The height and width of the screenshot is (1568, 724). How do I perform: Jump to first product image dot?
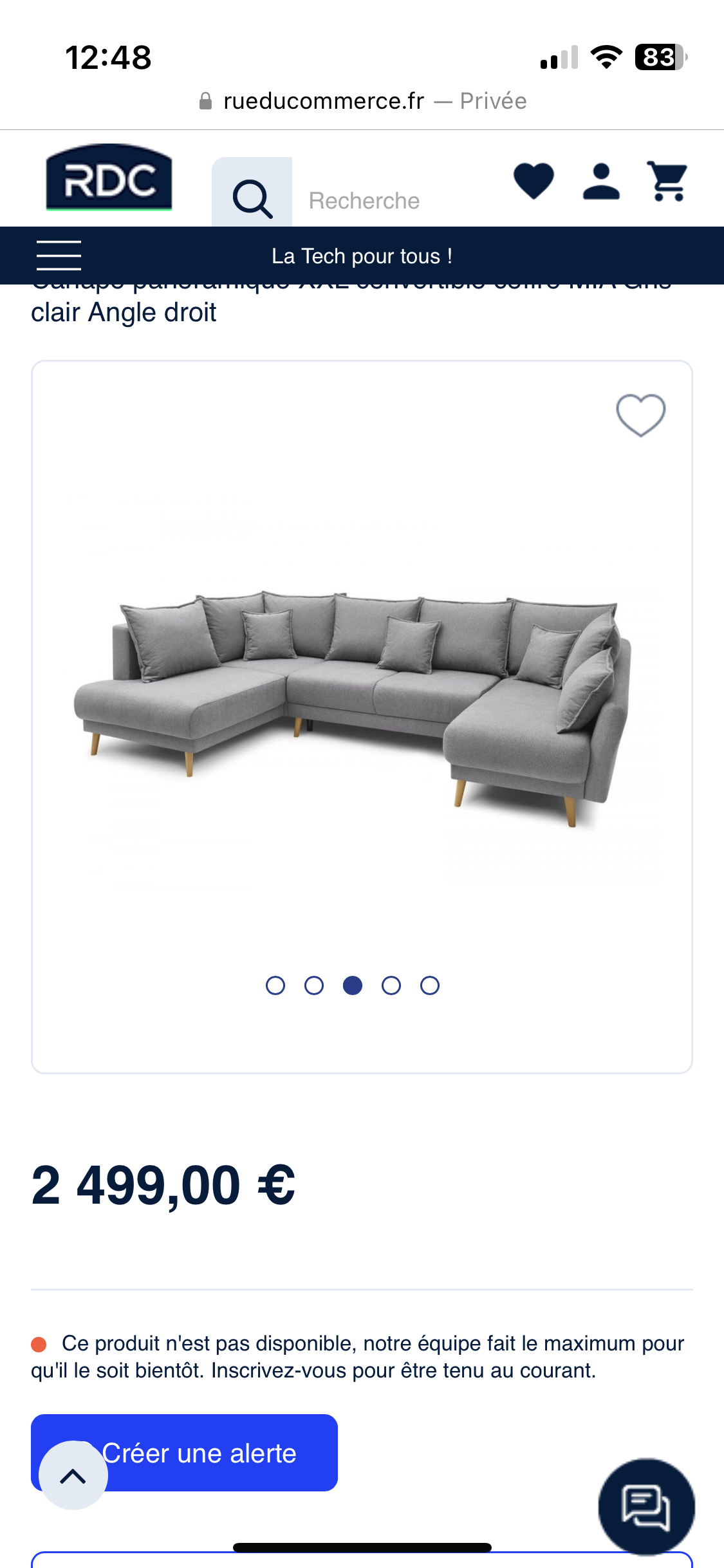tap(275, 985)
